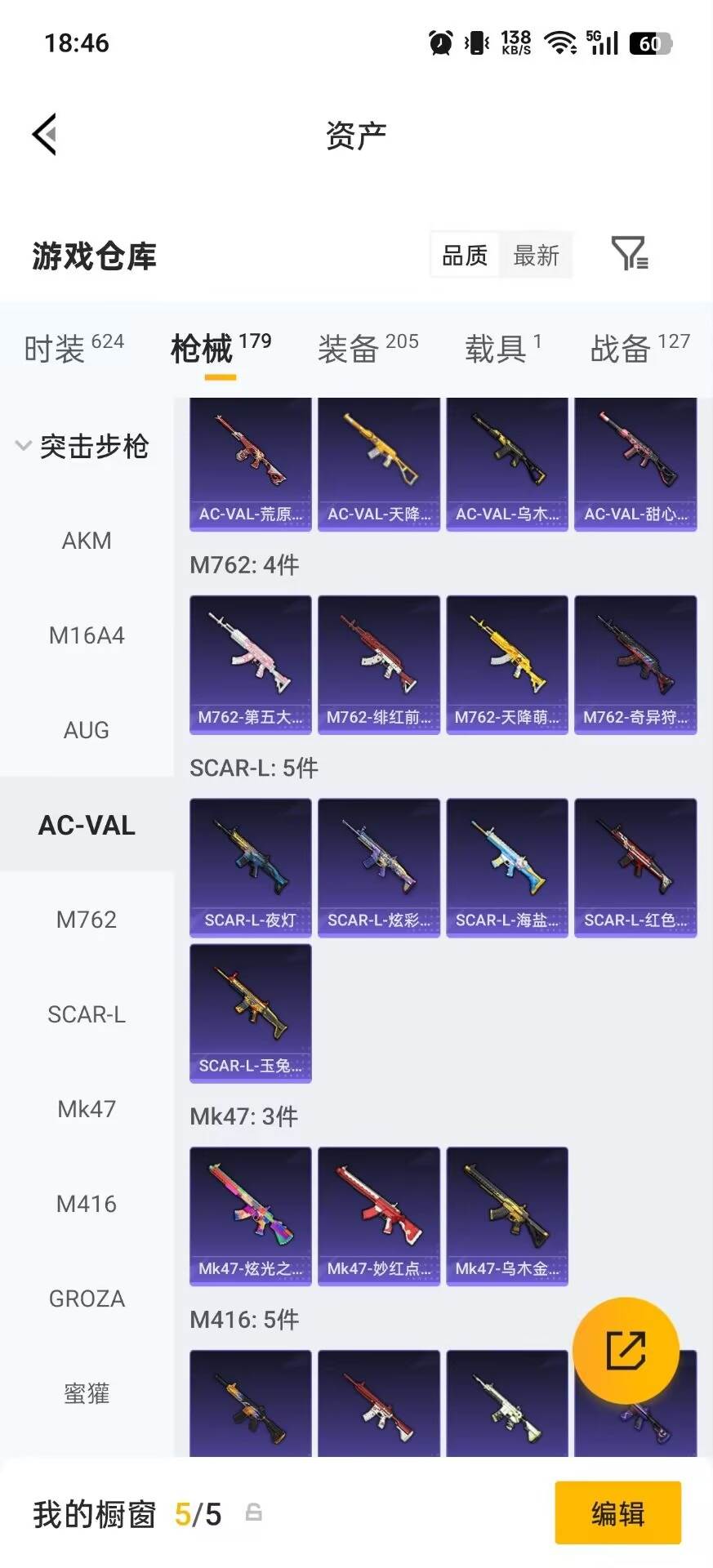Sort warehouse by 品质
The image size is (713, 1568).
click(x=465, y=256)
